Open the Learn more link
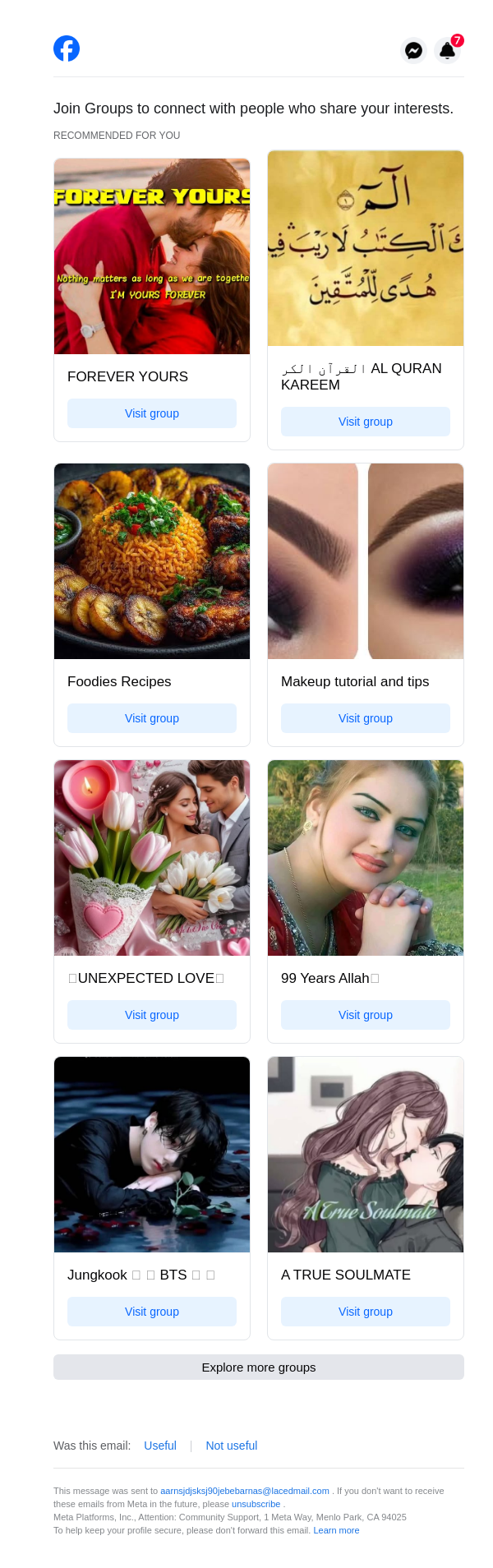The image size is (493, 1568). click(336, 1530)
